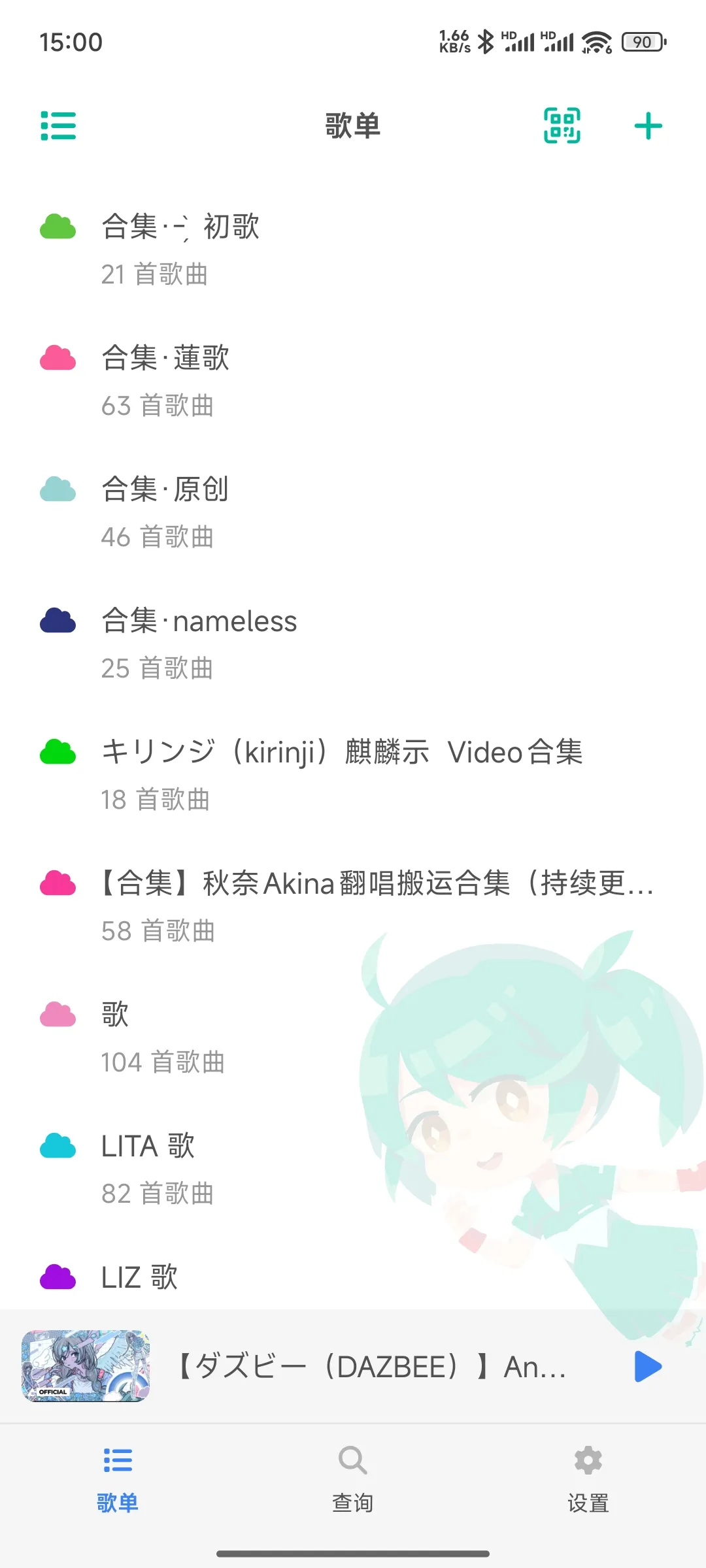Open the playlist sidebar menu

pos(58,125)
